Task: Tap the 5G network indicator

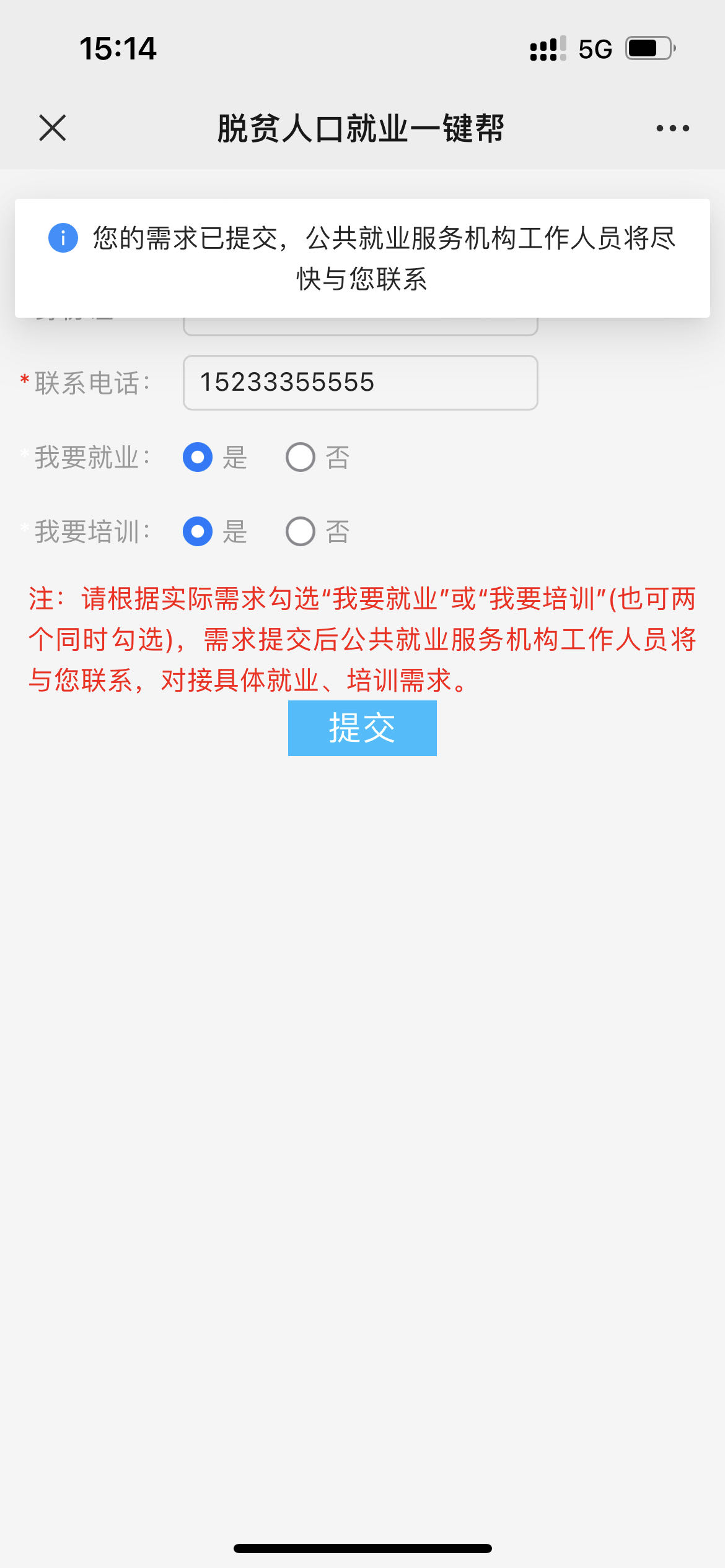Action: point(594,48)
